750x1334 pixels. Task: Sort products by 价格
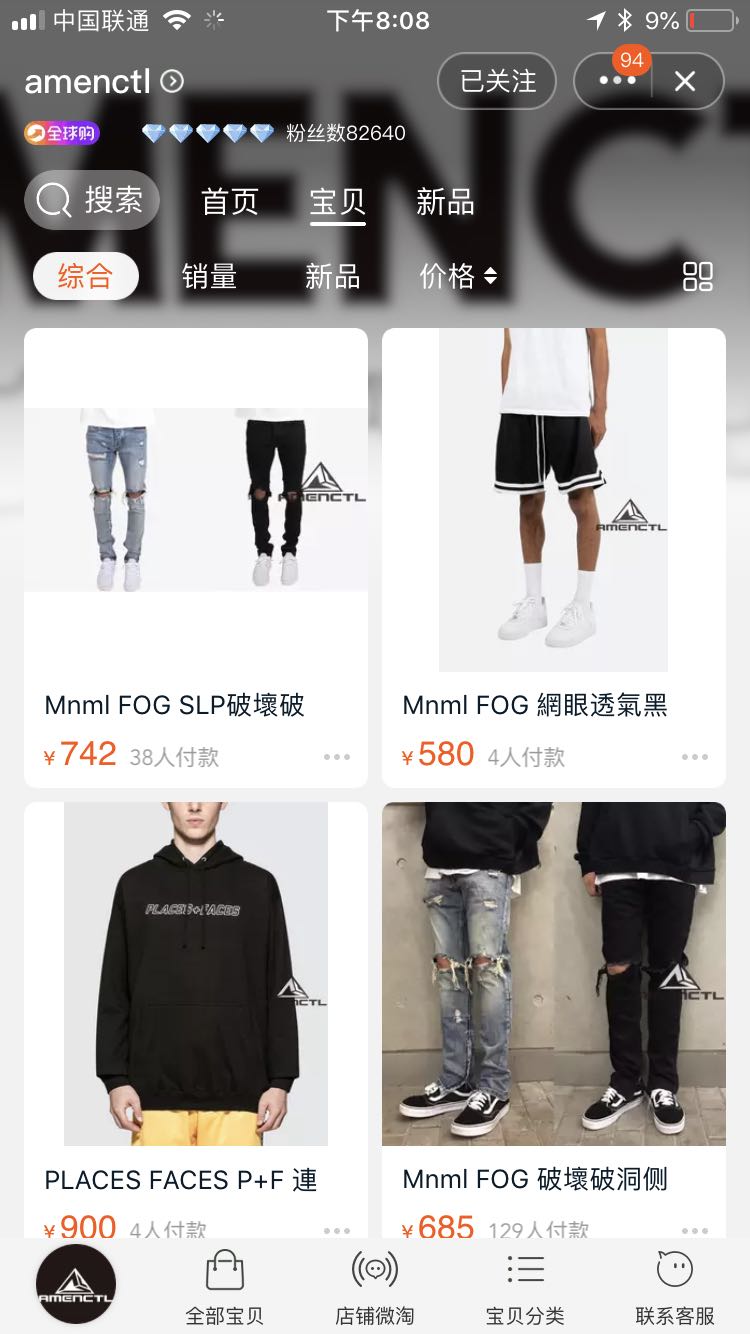point(458,276)
